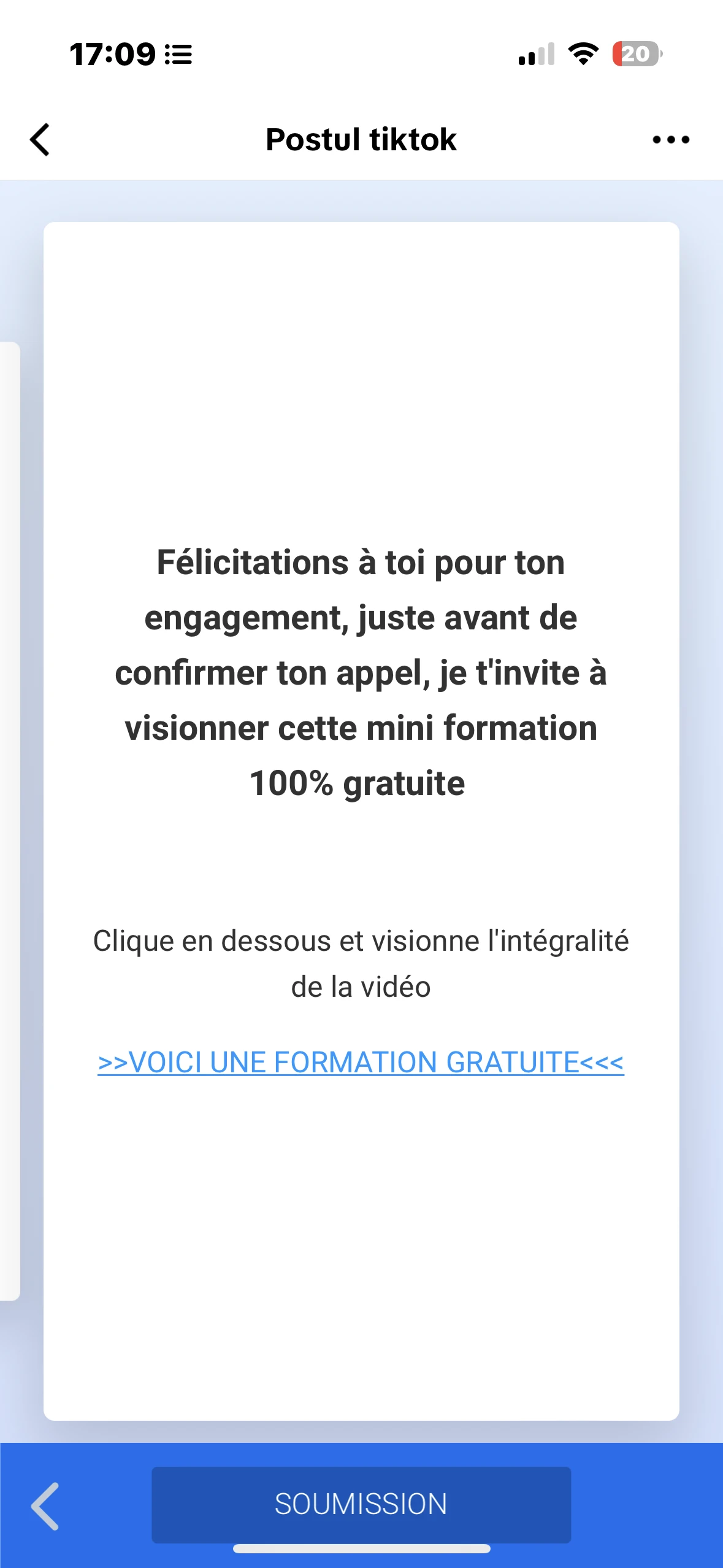Open the VOICI UNE FORMATION GRATUITE link

click(x=361, y=1063)
